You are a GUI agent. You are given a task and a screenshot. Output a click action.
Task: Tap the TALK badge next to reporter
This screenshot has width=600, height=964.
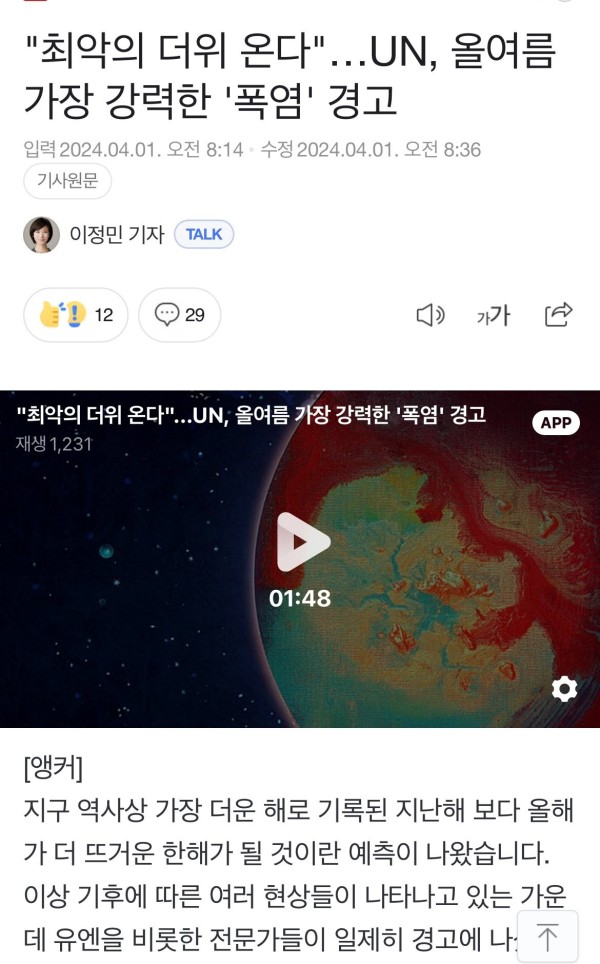204,235
